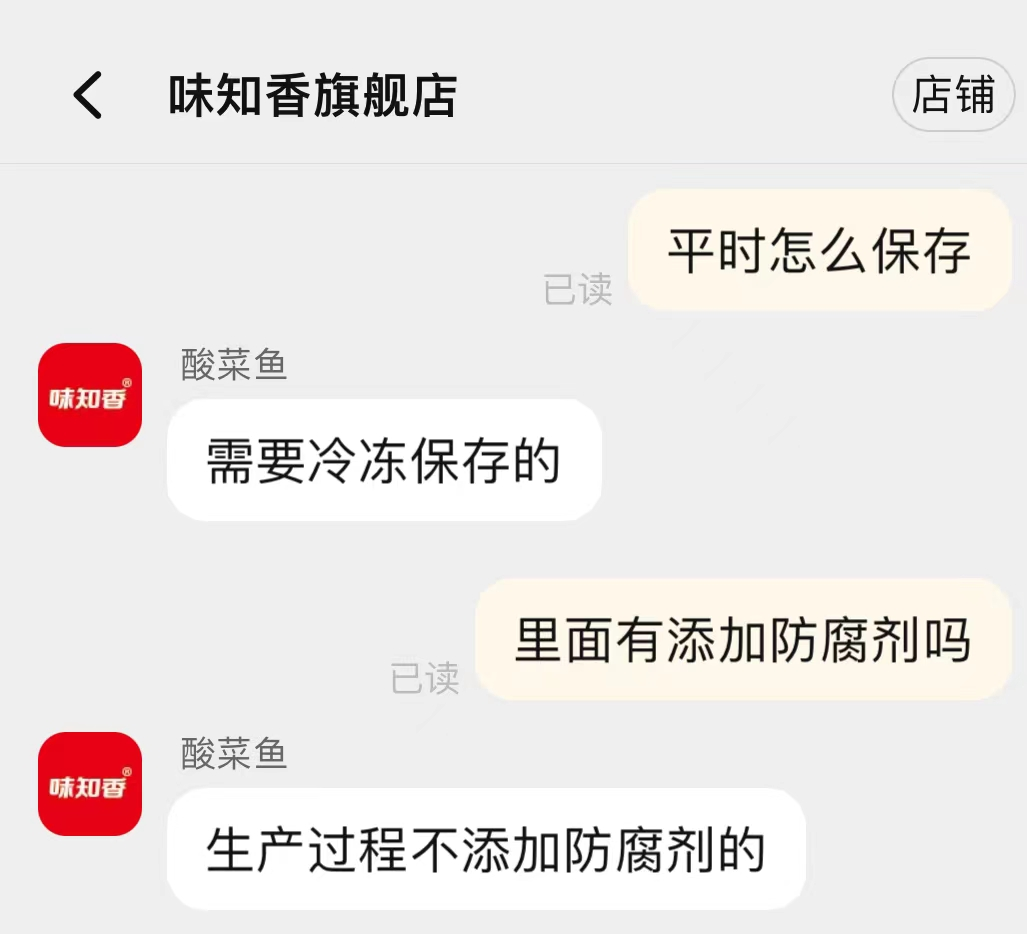
Task: Tap 味知香 avatar beside 生产过程不添加防腐剂的 message
Action: point(90,784)
